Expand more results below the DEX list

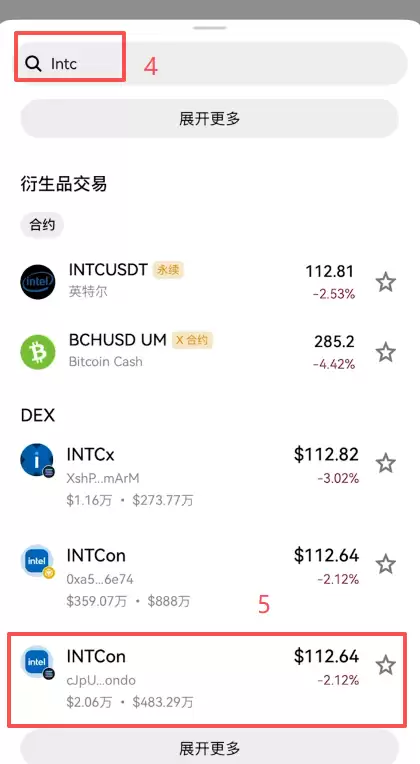coord(210,747)
